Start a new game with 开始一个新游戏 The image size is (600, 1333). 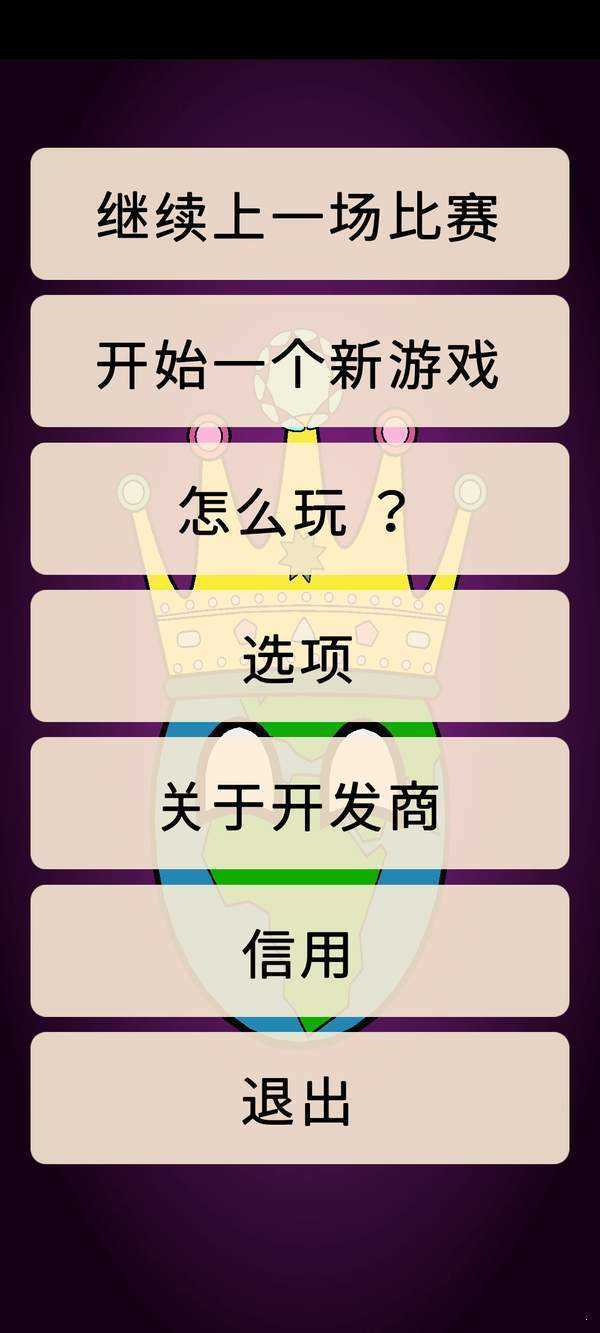click(x=300, y=361)
